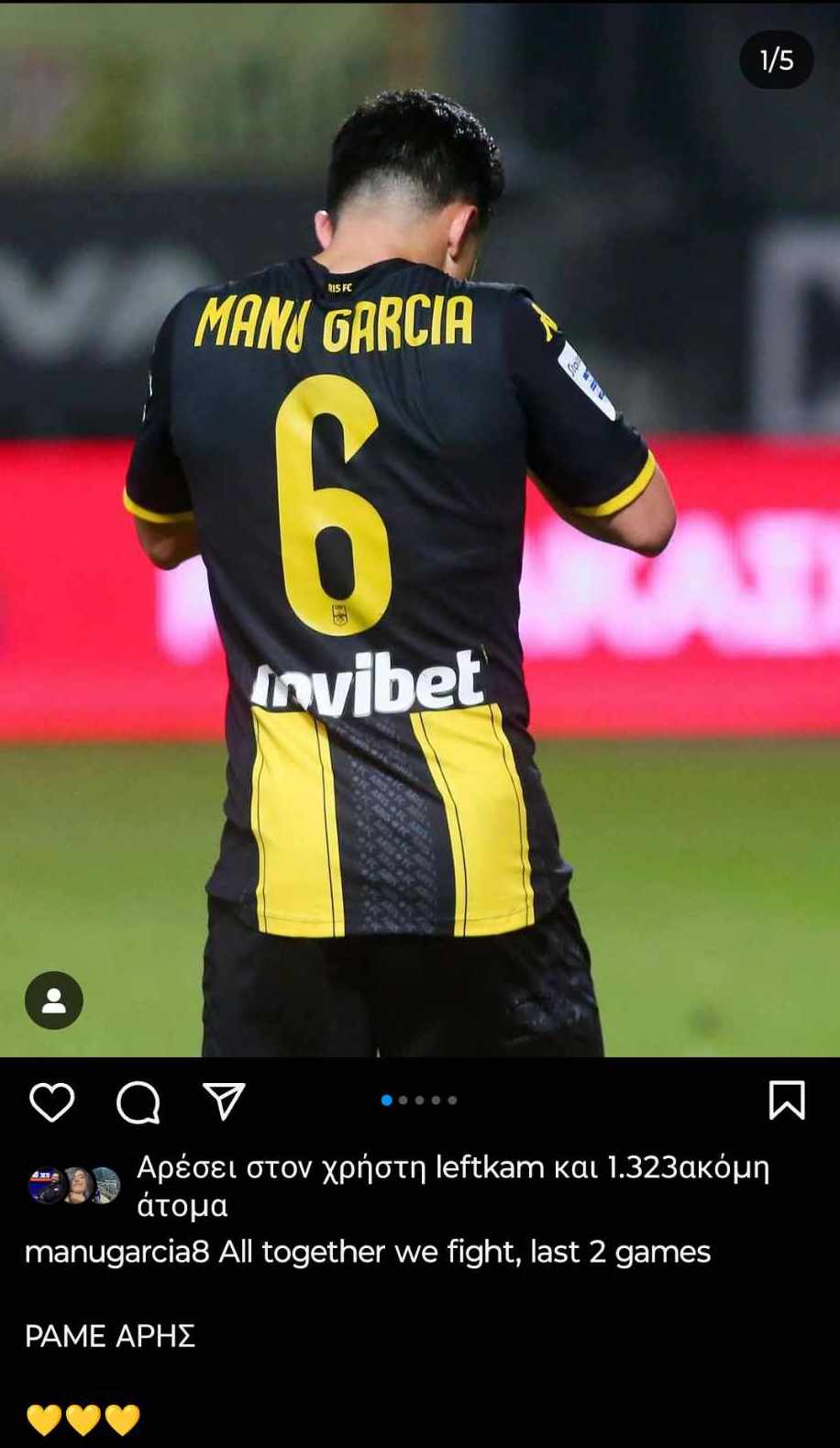The height and width of the screenshot is (1448, 840).
Task: Like the manugarcia8 post
Action: [x=52, y=1101]
